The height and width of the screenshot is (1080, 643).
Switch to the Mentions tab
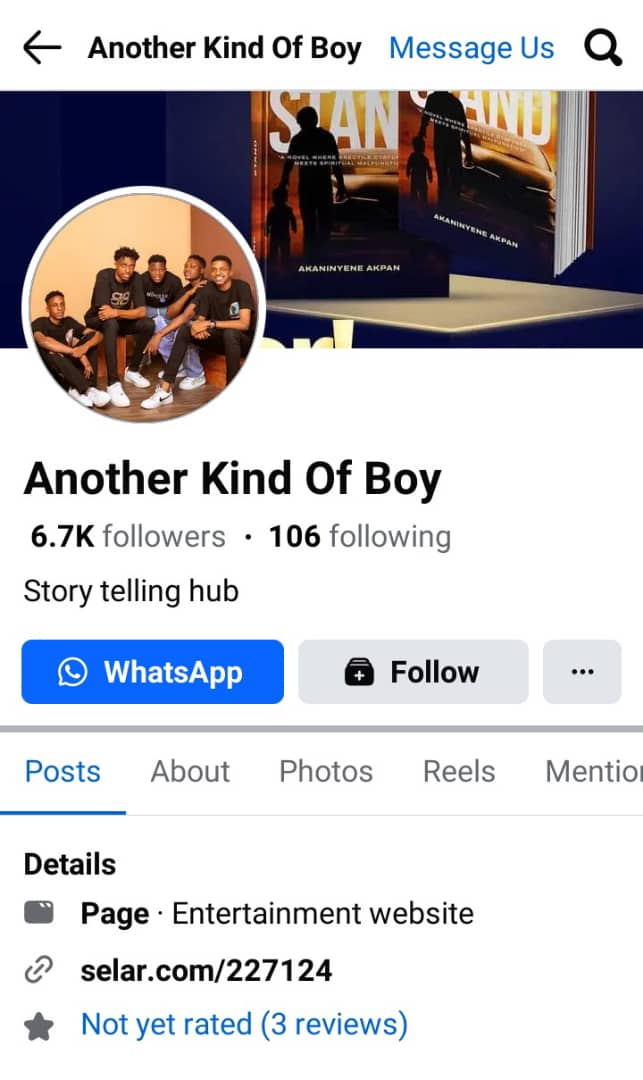[593, 771]
